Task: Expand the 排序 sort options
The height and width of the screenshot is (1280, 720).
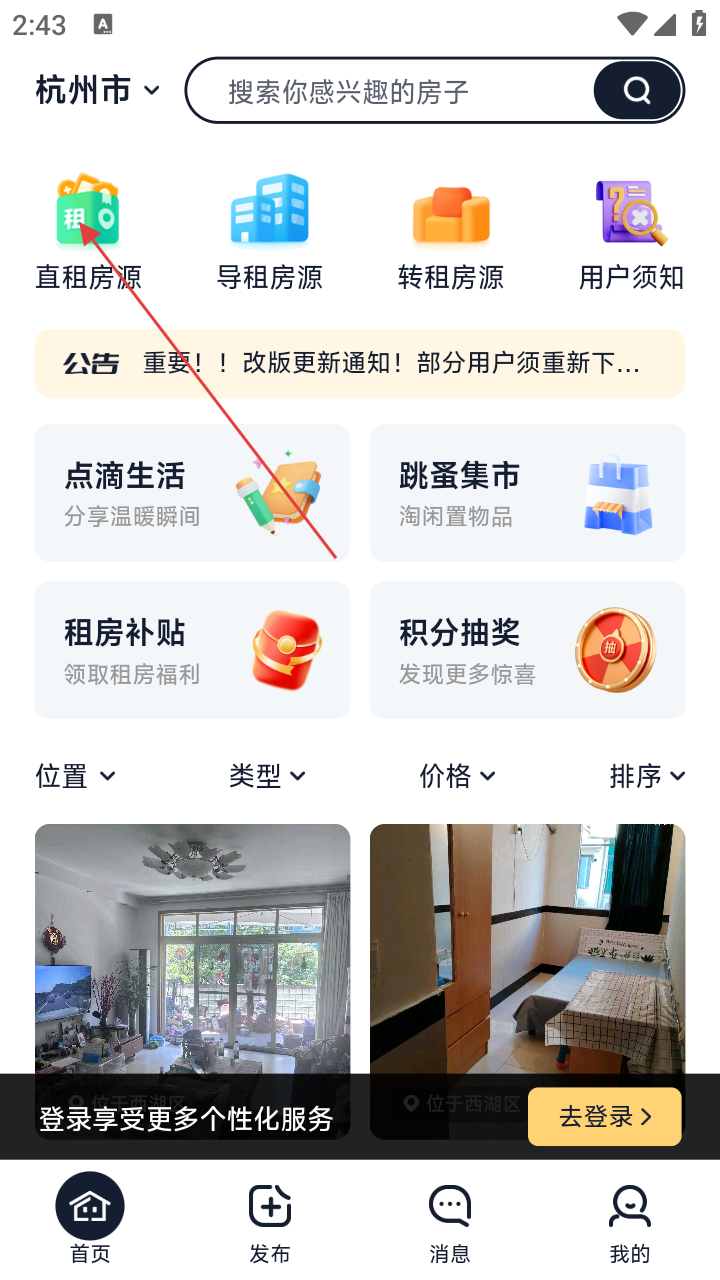Action: tap(647, 776)
